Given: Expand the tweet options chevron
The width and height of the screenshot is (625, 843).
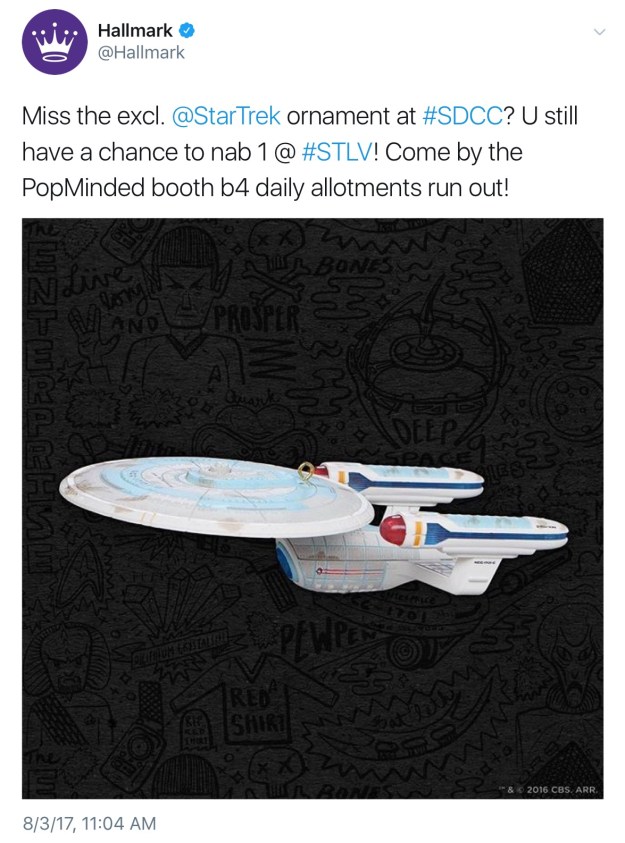Looking at the screenshot, I should click(600, 32).
